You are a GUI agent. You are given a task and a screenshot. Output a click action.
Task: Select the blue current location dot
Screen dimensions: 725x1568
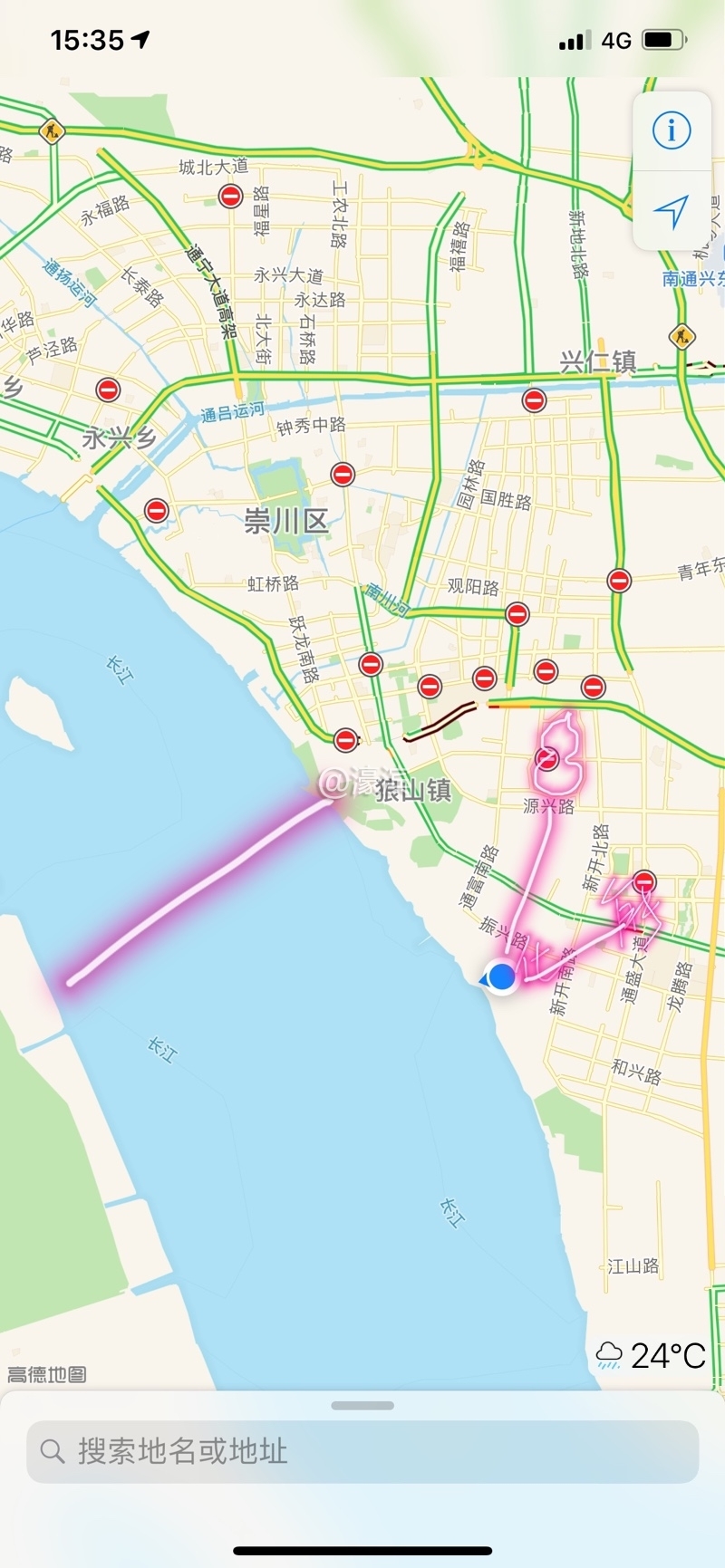tap(501, 978)
